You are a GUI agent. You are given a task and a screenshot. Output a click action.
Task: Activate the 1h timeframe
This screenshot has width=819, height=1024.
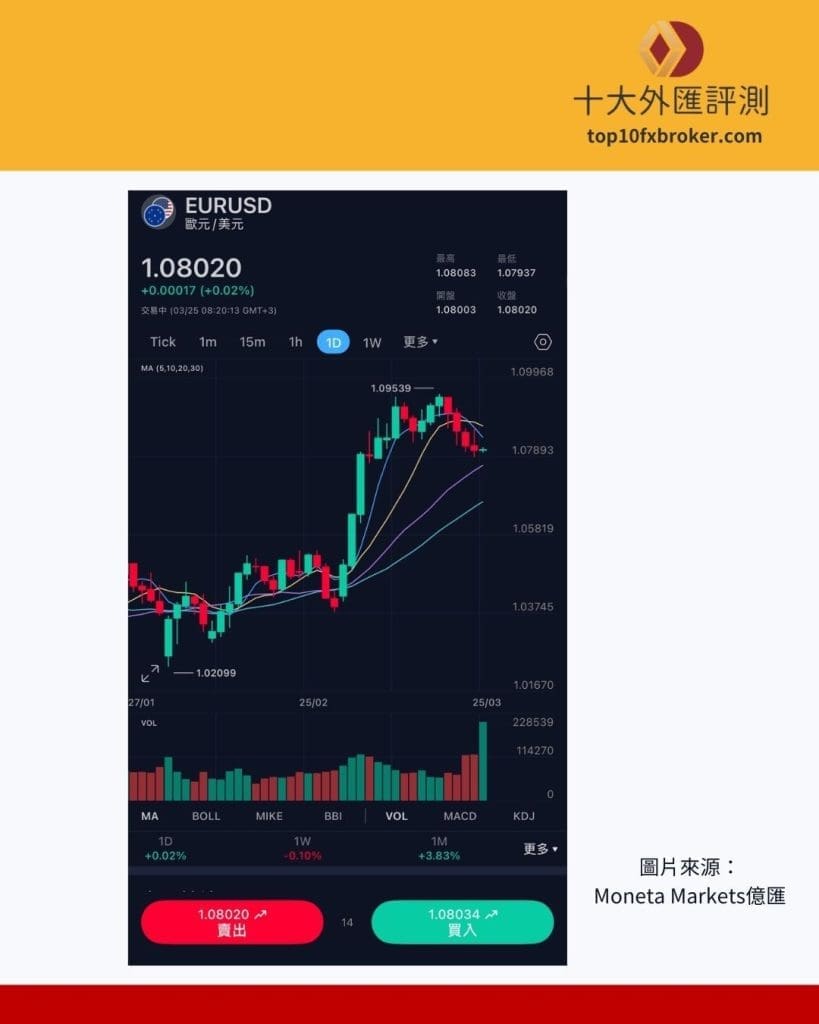click(295, 342)
